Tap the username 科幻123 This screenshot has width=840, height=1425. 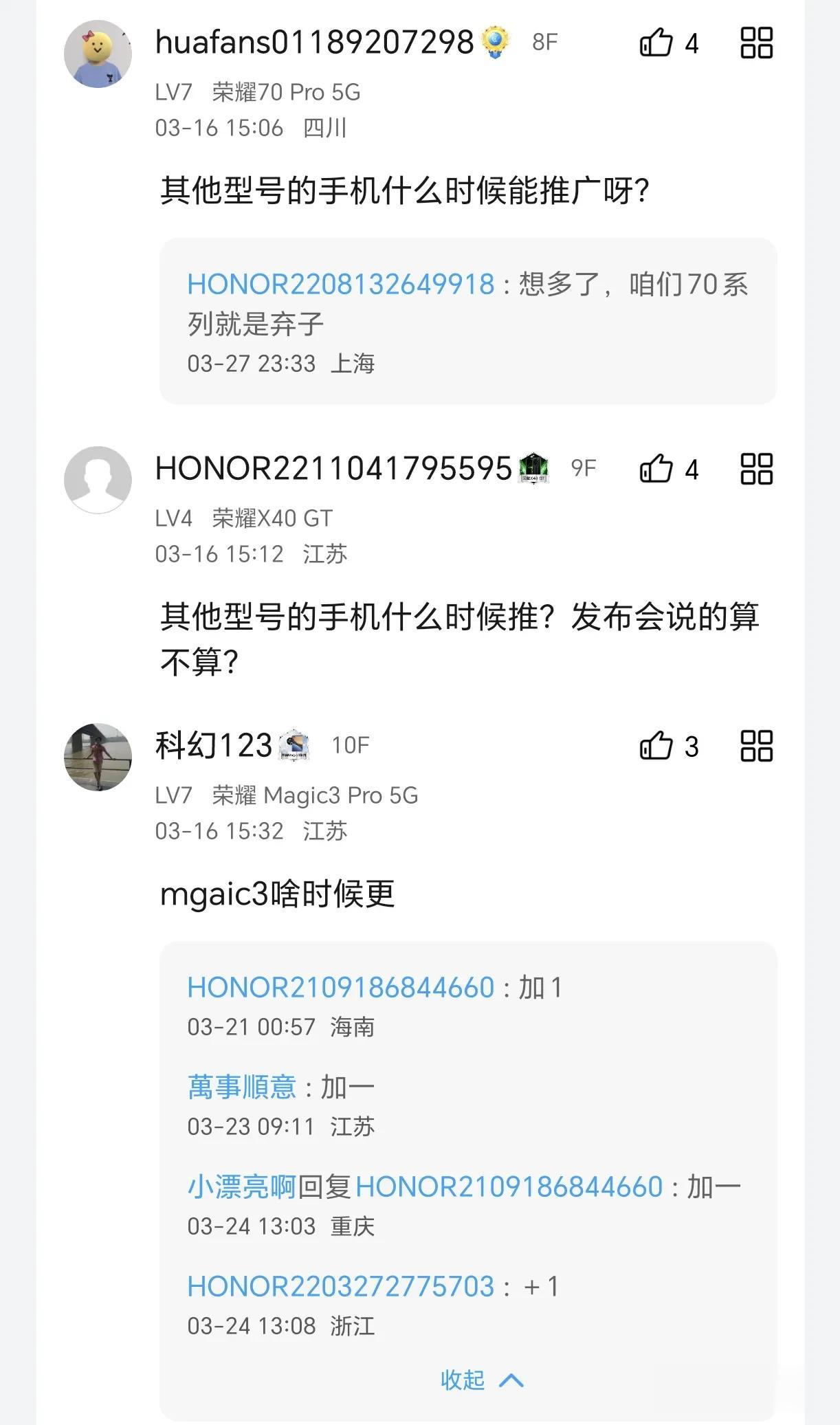click(214, 746)
